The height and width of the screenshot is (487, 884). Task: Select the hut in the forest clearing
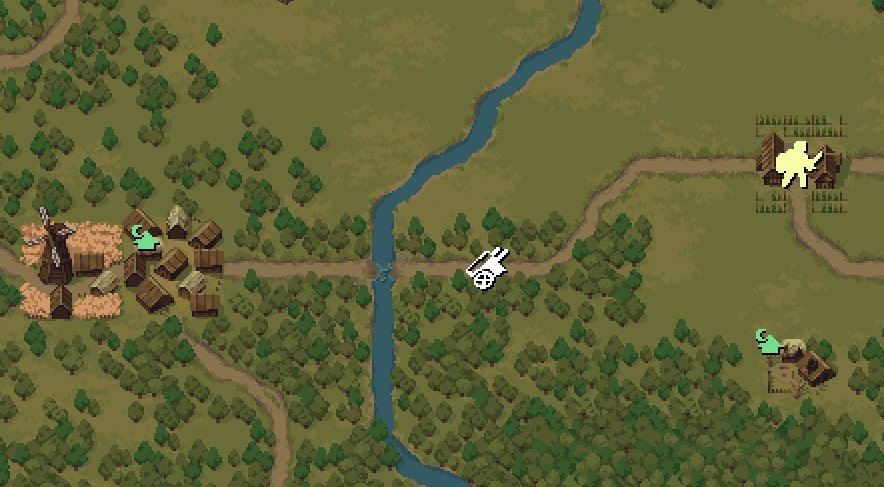(x=803, y=365)
